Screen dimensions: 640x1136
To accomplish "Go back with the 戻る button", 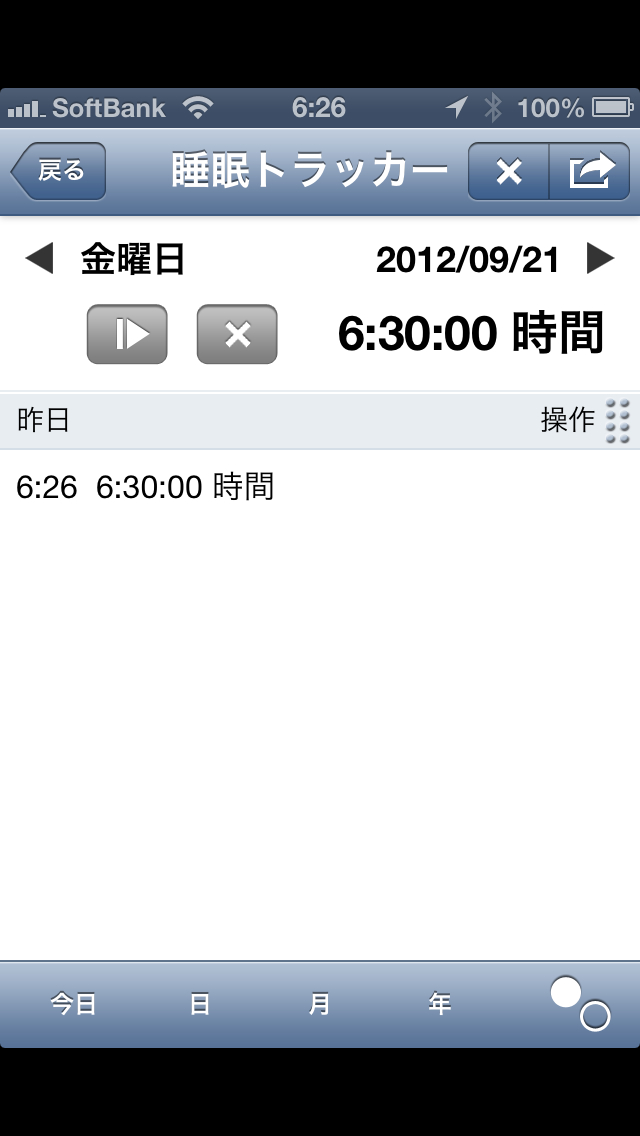I will tap(59, 172).
